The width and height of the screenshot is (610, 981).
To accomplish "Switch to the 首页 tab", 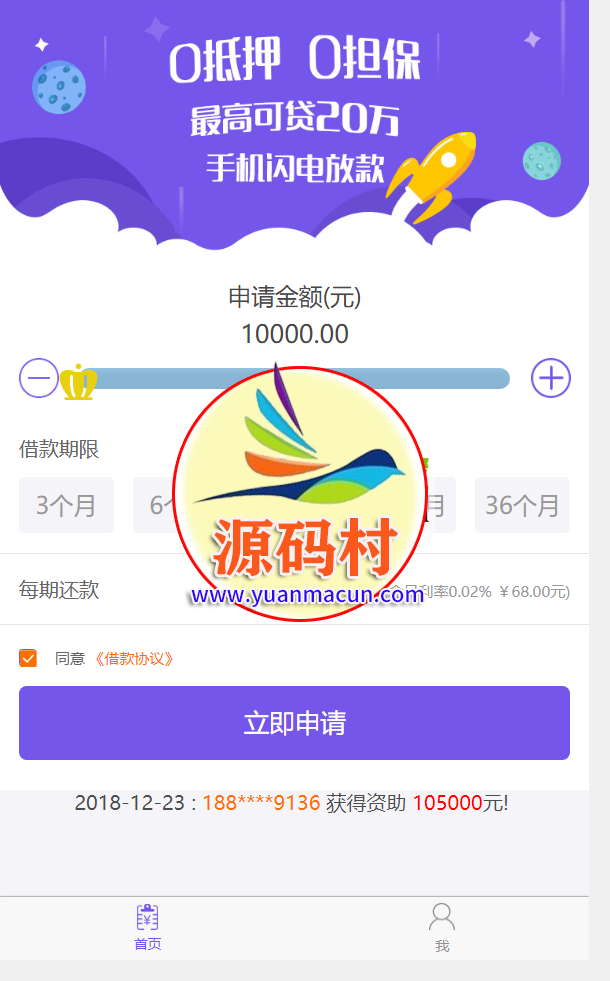I will pos(147,928).
